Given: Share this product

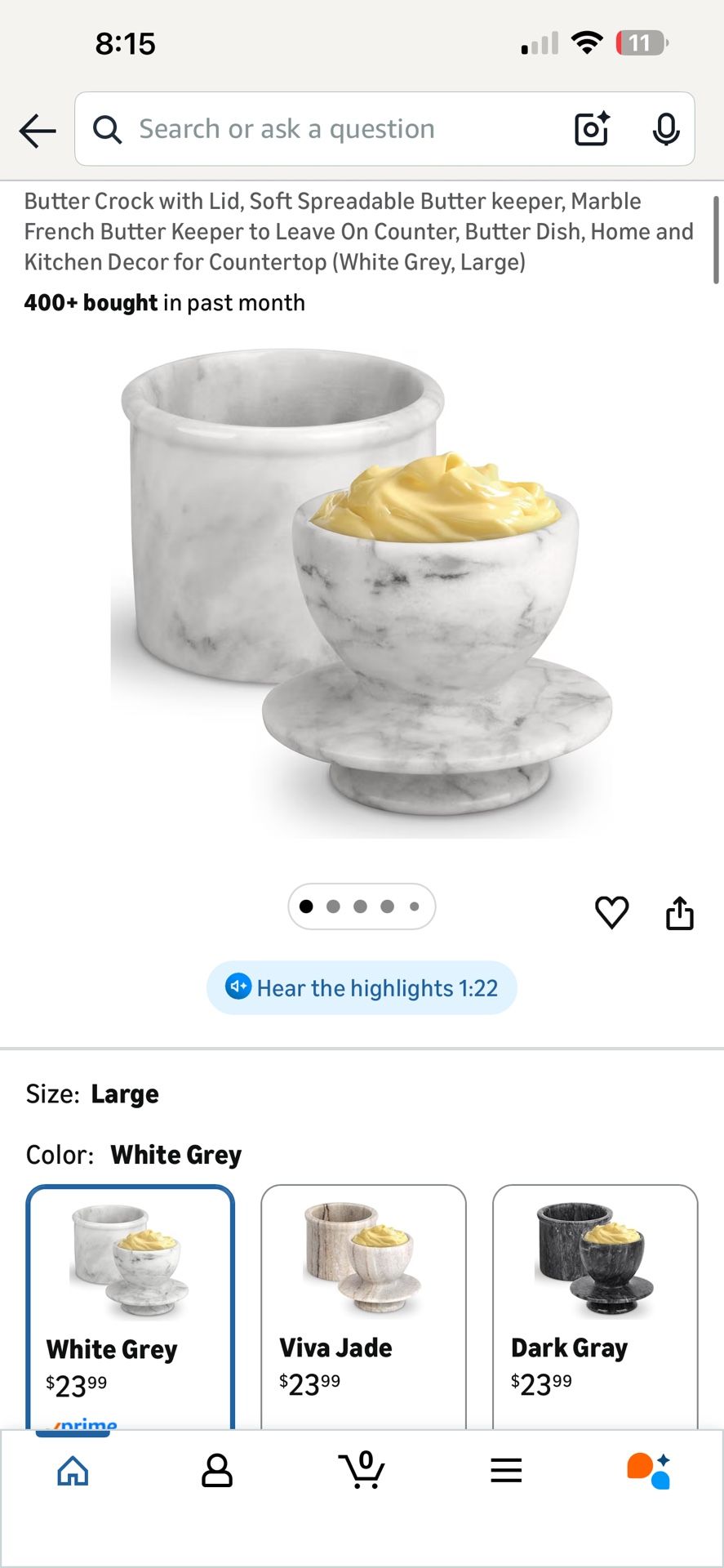Looking at the screenshot, I should click(x=679, y=913).
